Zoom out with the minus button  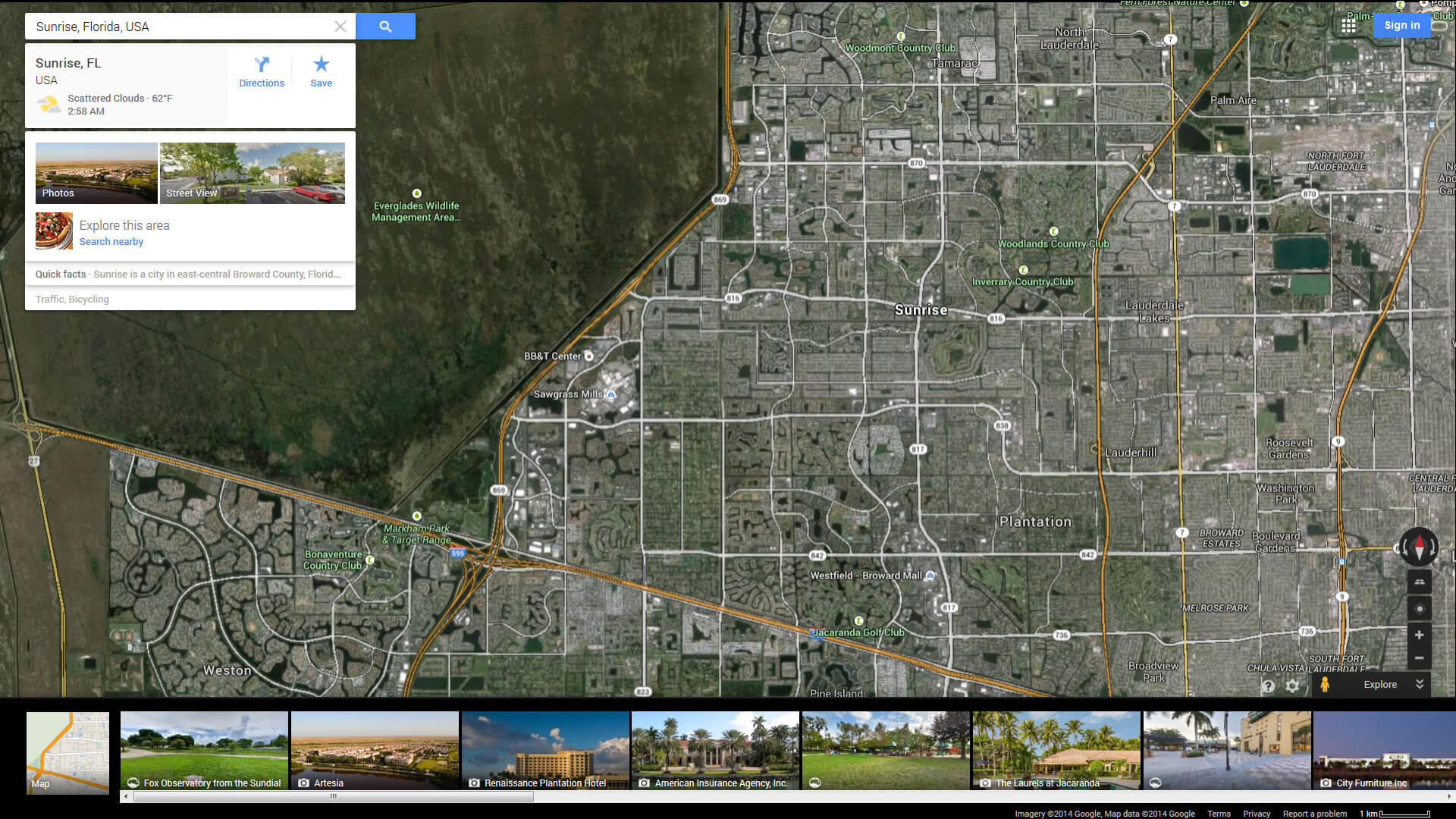pyautogui.click(x=1419, y=658)
